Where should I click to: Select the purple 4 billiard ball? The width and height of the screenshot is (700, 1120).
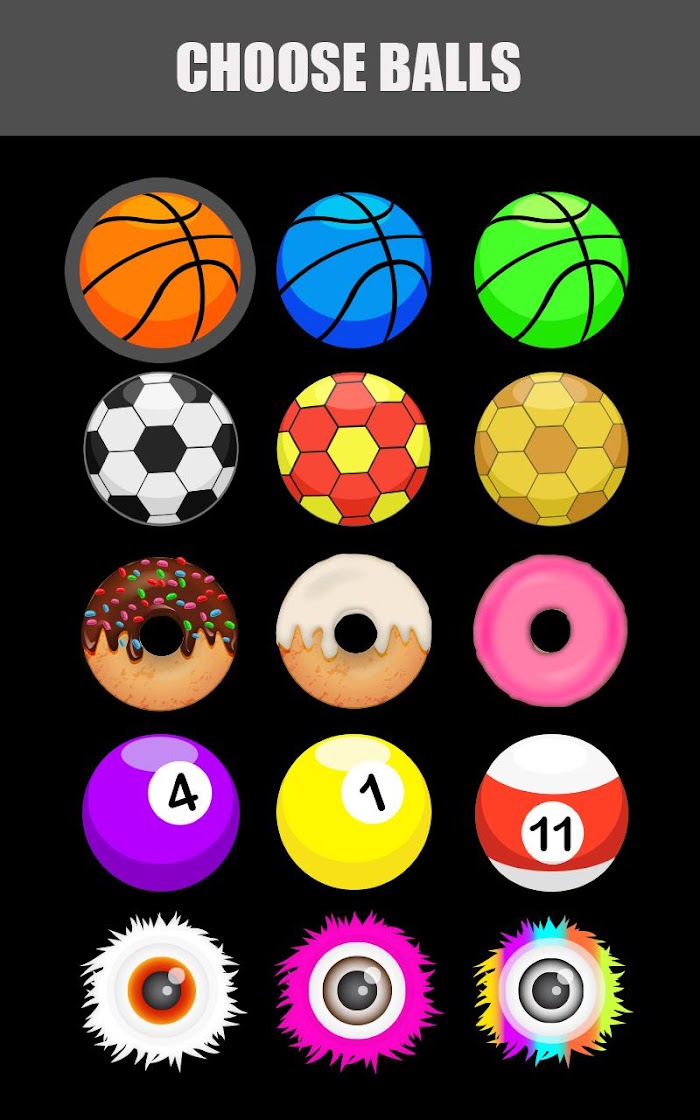point(161,812)
